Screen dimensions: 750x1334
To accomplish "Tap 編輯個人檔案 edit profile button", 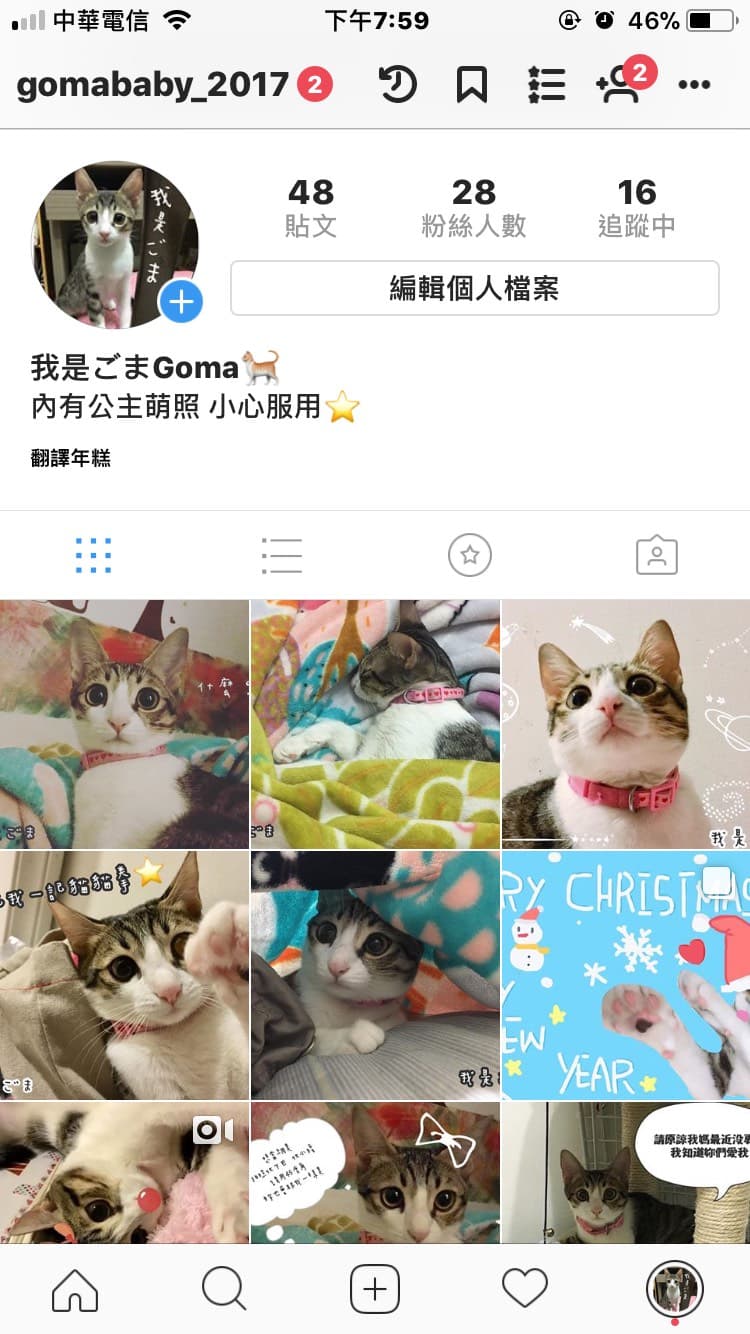I will tap(474, 288).
